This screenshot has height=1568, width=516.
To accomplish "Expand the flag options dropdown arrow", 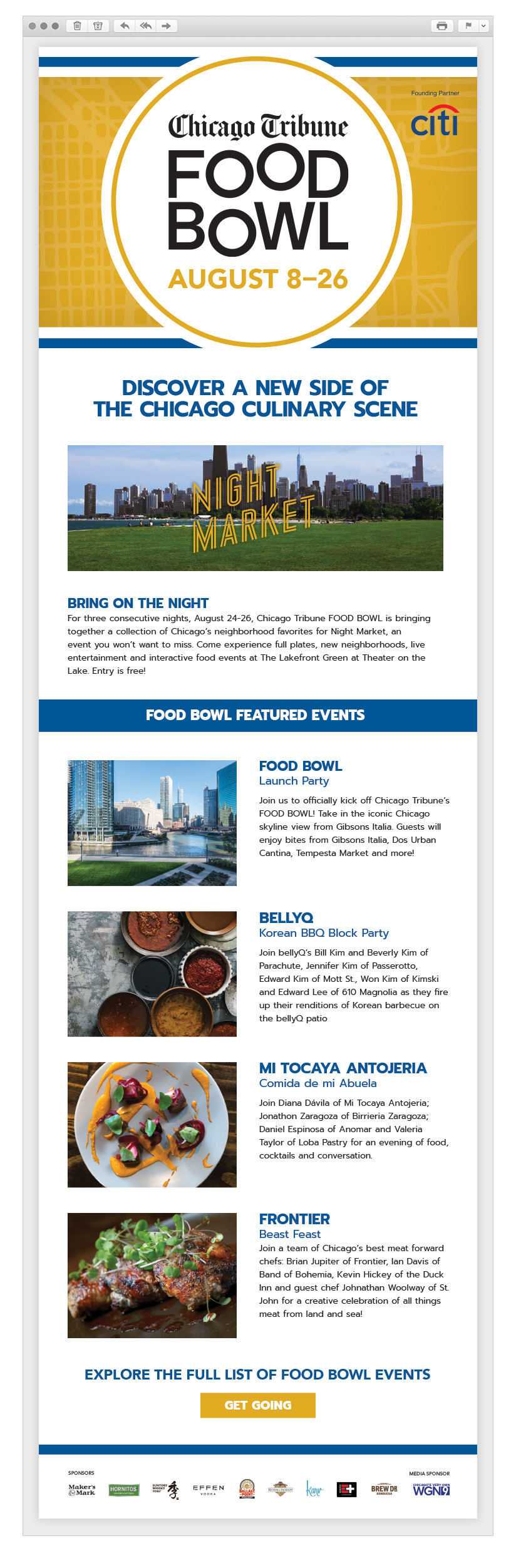I will tap(483, 26).
